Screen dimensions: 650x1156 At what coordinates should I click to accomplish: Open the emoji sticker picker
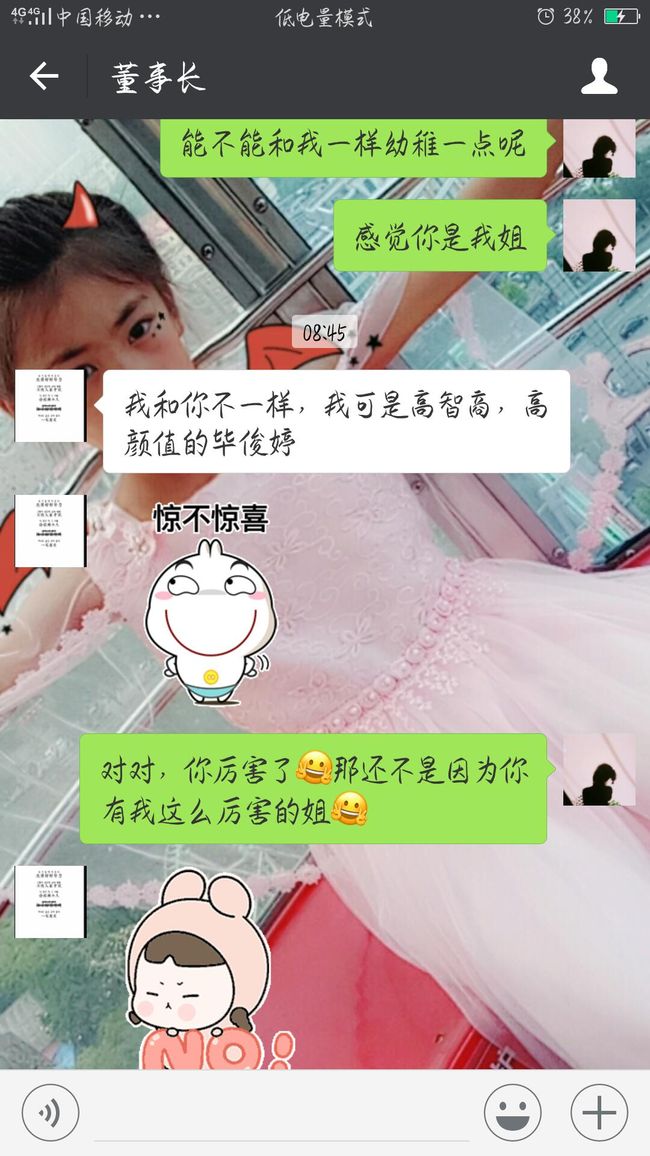point(512,1113)
